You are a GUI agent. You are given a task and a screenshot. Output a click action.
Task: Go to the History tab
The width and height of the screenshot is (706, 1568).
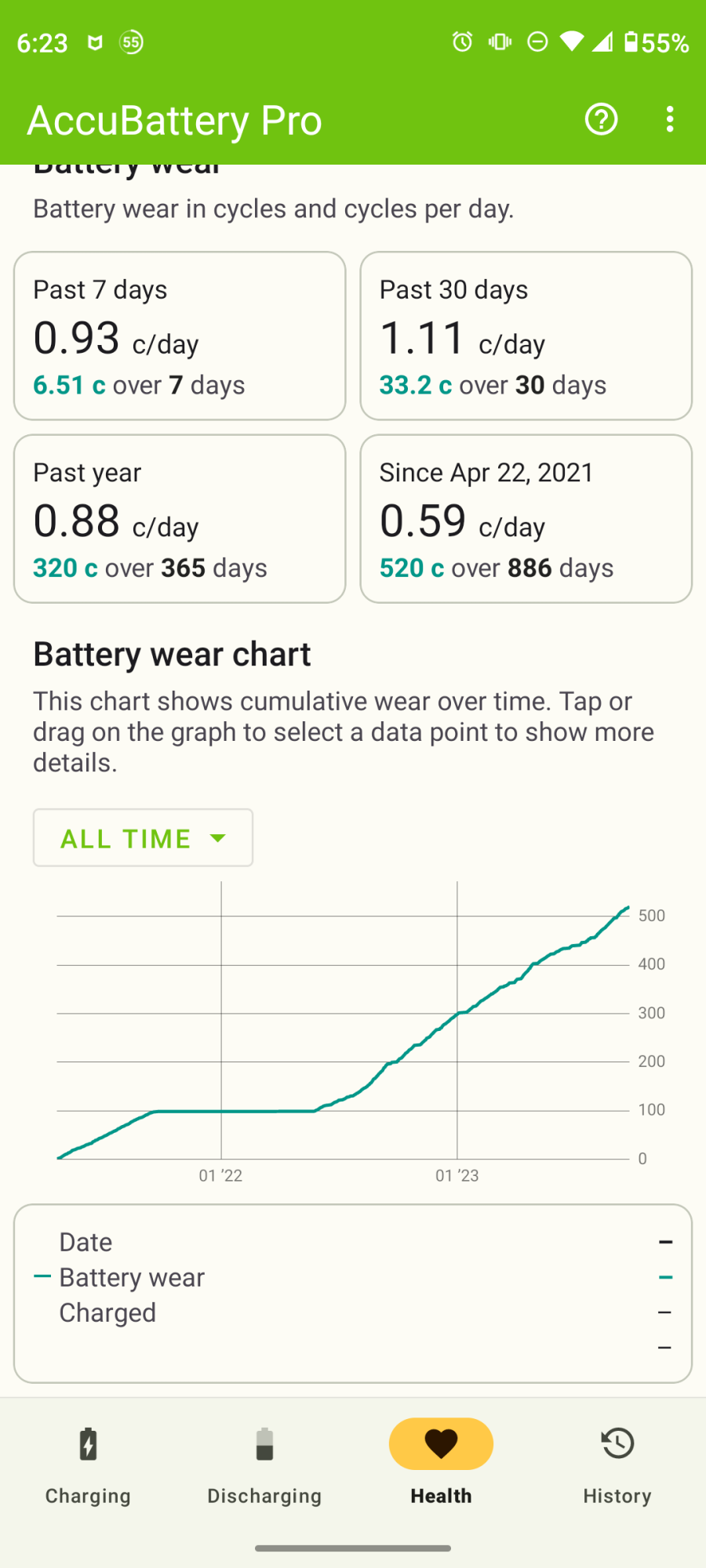click(x=617, y=1463)
